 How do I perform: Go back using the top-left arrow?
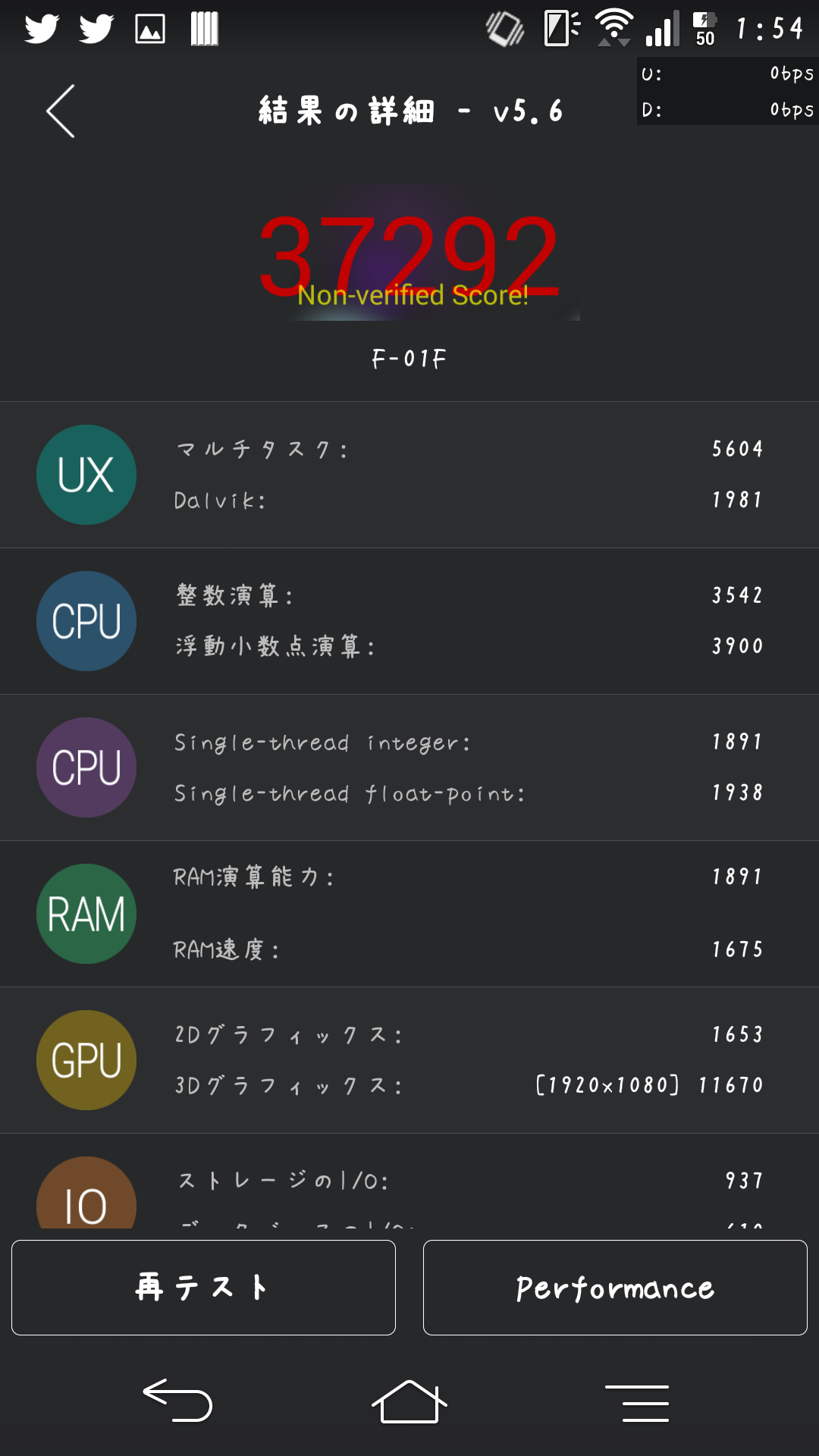(x=61, y=111)
